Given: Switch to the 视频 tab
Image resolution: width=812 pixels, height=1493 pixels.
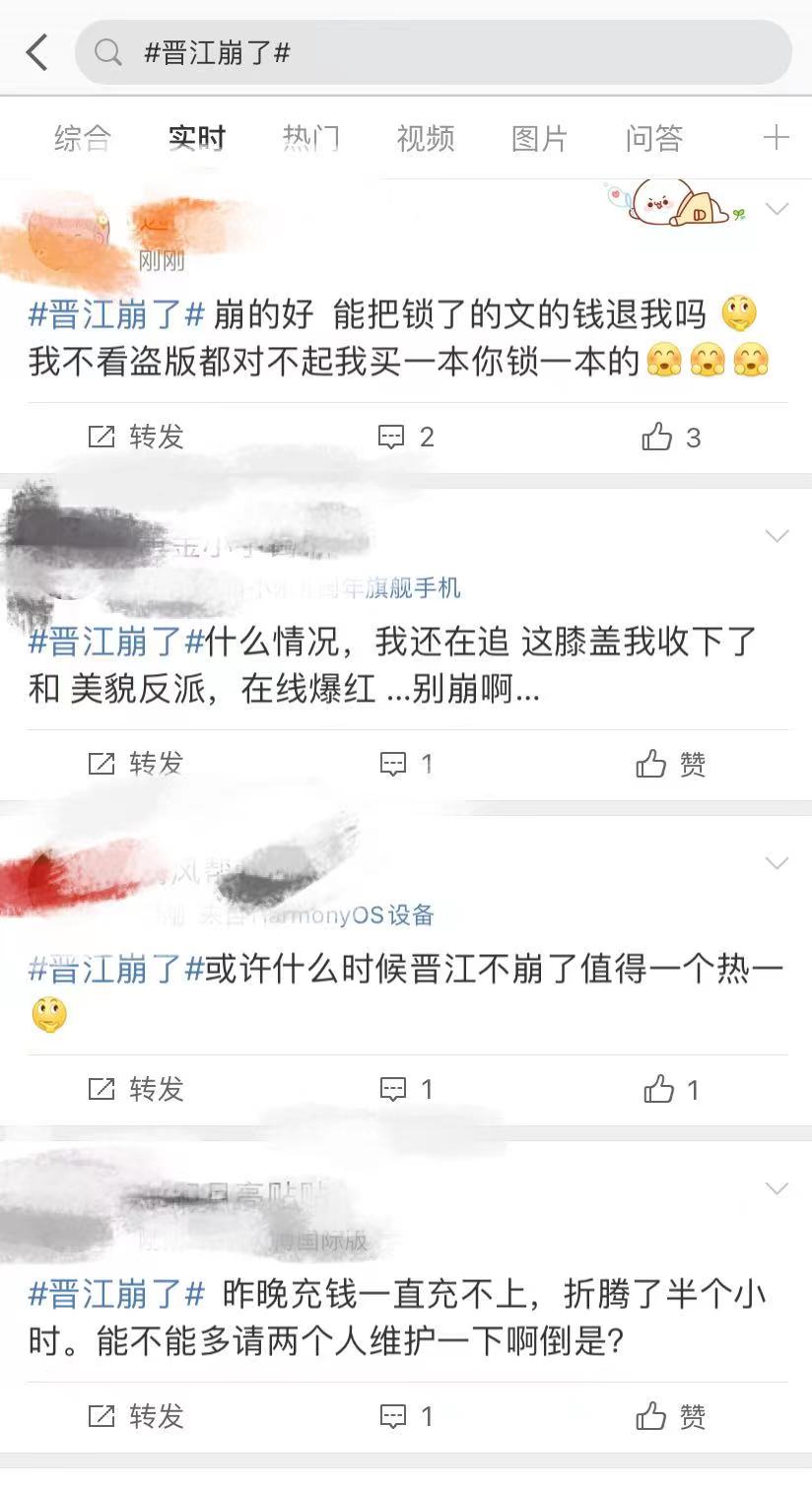Looking at the screenshot, I should coord(426,138).
